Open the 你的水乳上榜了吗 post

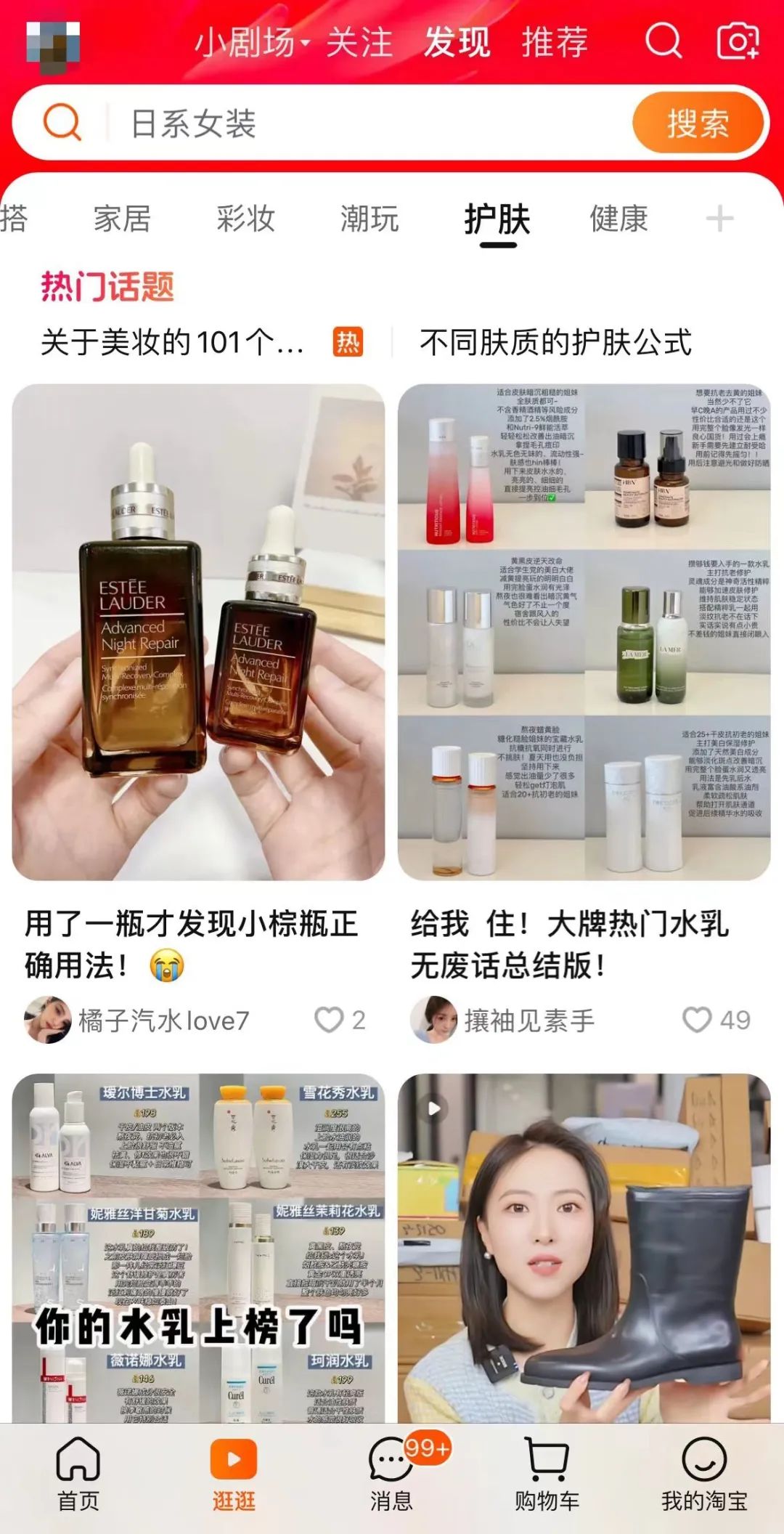pos(198,1249)
